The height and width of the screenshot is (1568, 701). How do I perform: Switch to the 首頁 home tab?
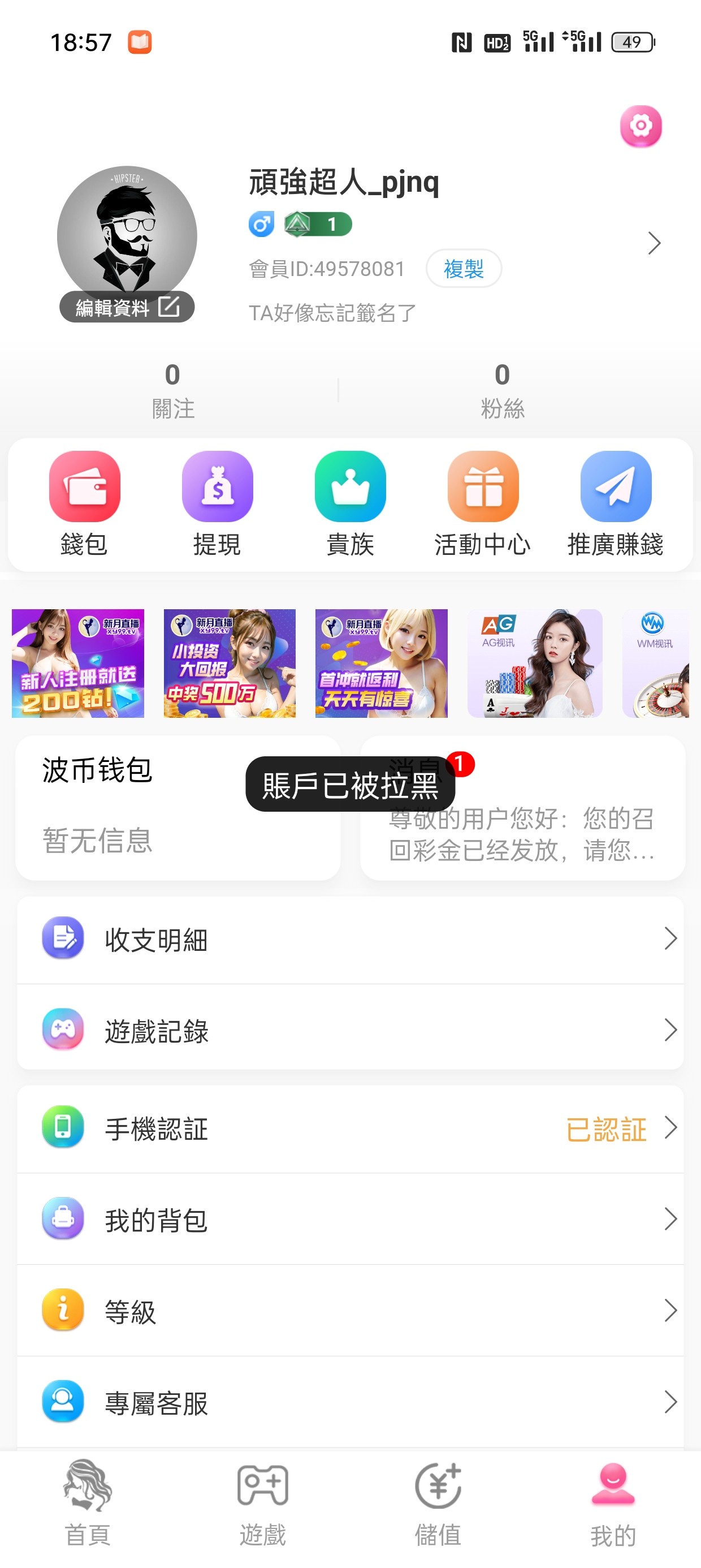(88, 1504)
